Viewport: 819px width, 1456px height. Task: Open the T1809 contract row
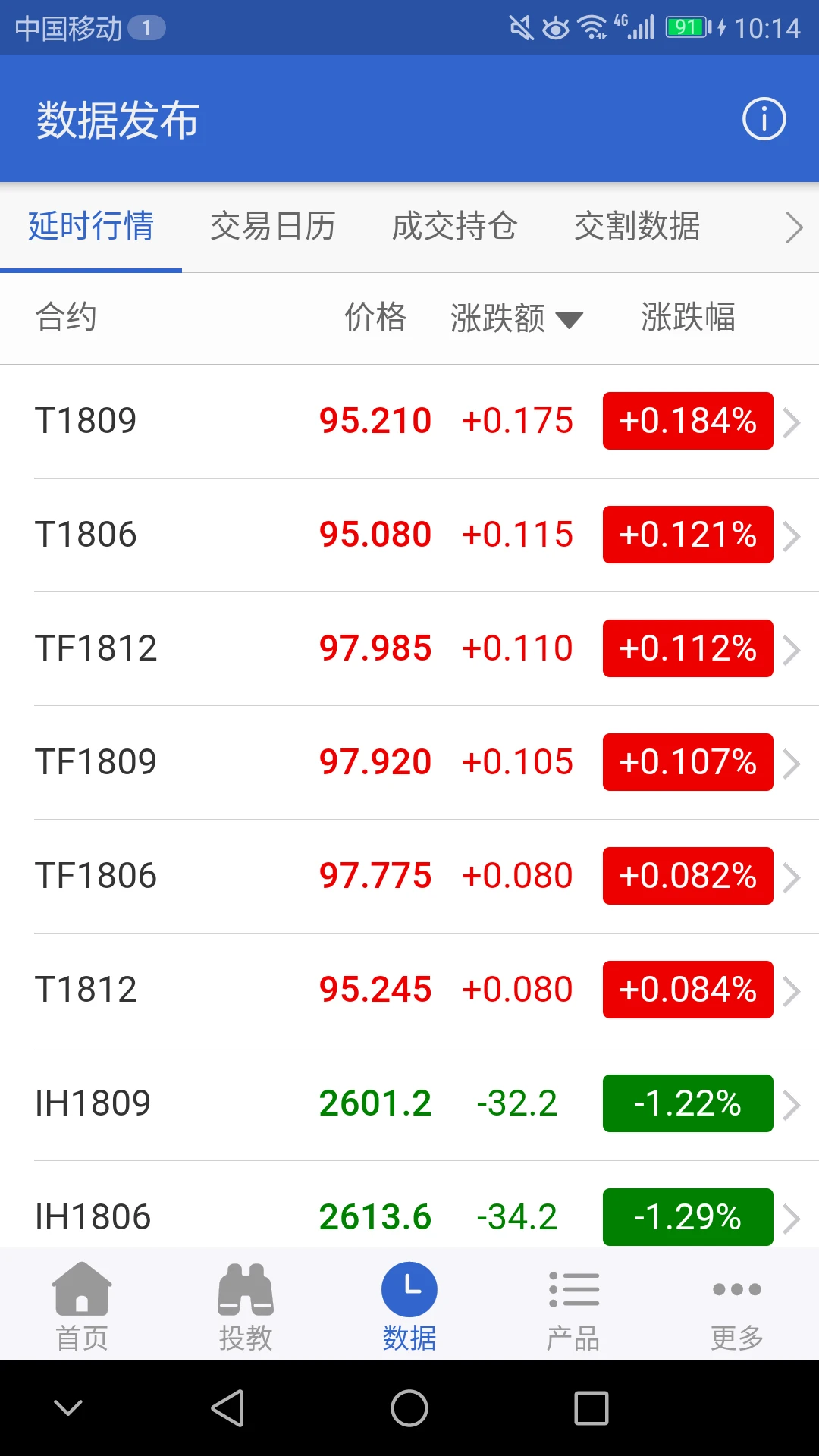tap(409, 421)
